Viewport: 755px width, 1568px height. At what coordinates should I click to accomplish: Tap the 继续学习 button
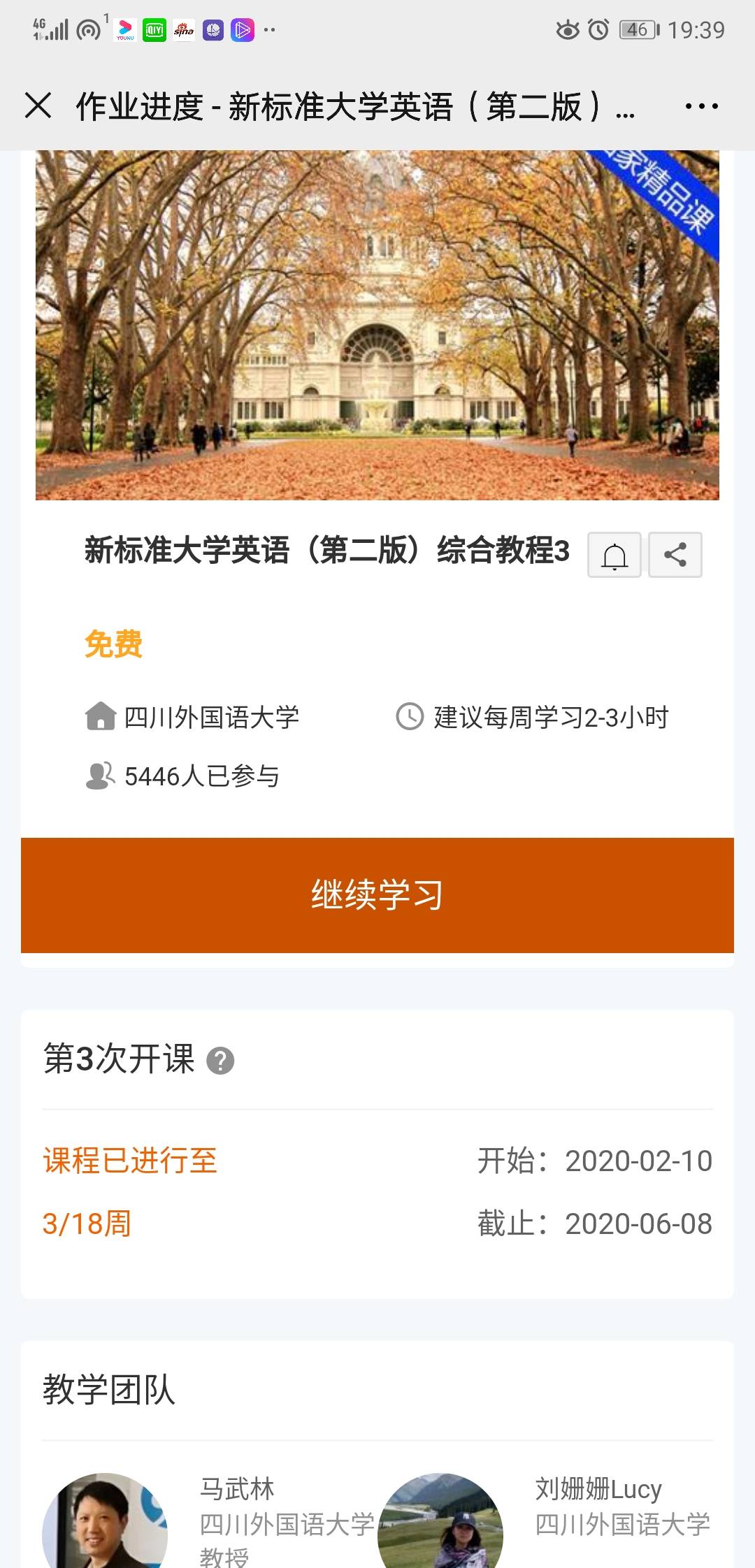[x=377, y=895]
